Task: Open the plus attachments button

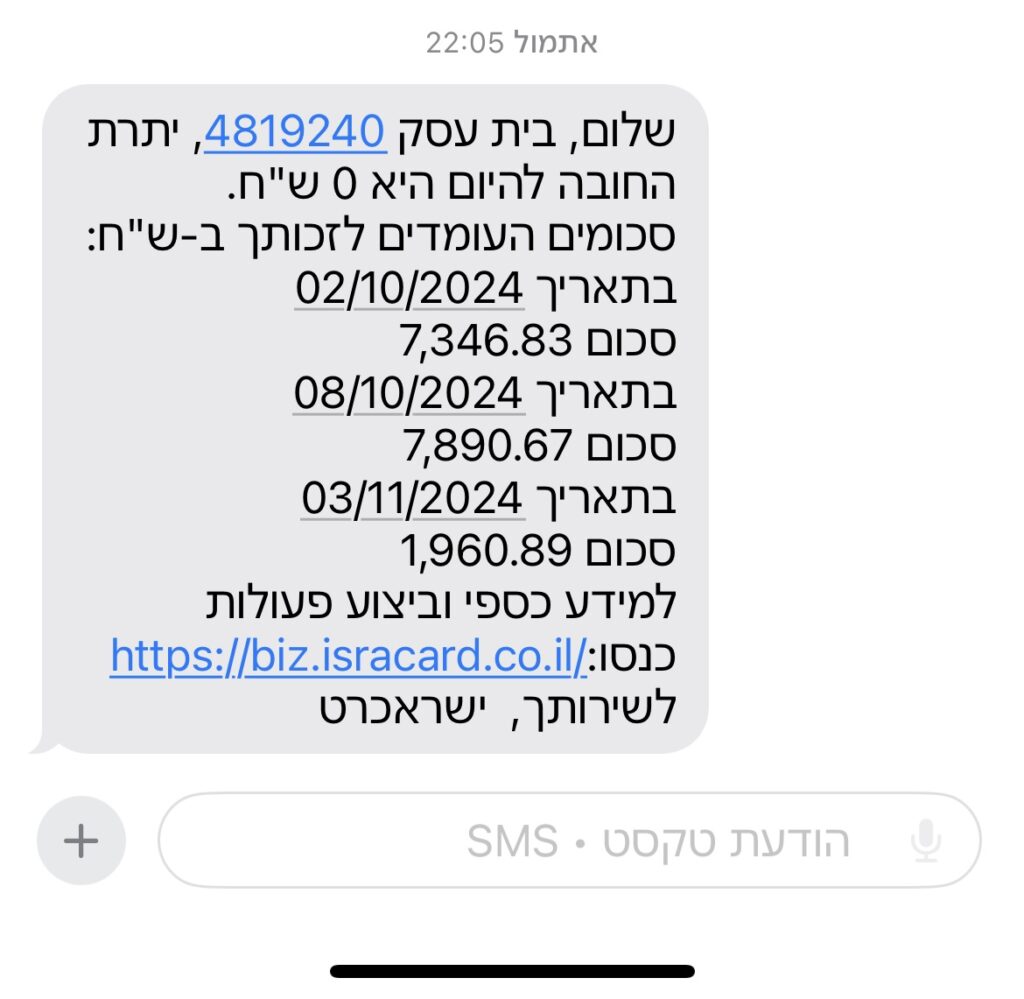Action: [81, 841]
